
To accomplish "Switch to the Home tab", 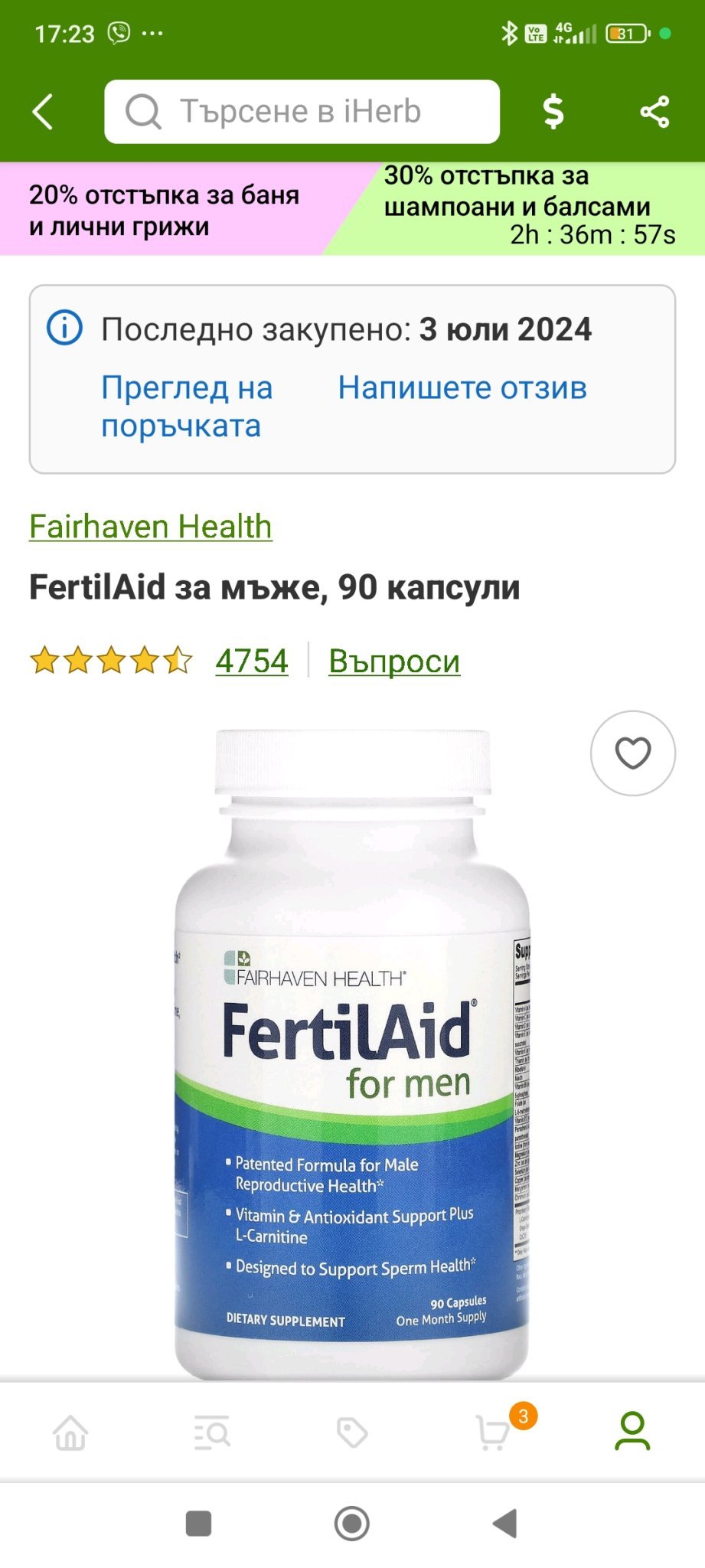I will tap(70, 1432).
